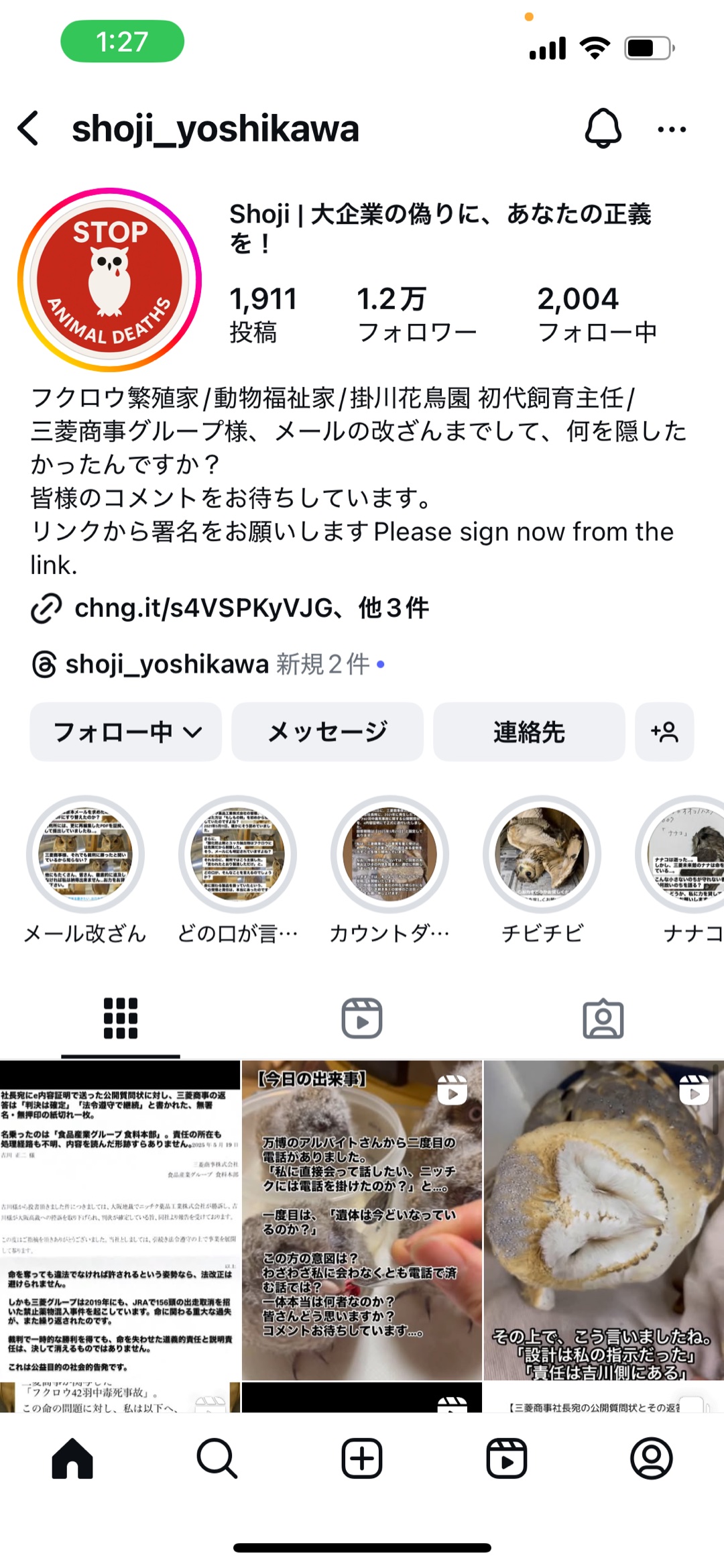
Task: Tap the 連絡先 contact button
Action: [529, 732]
